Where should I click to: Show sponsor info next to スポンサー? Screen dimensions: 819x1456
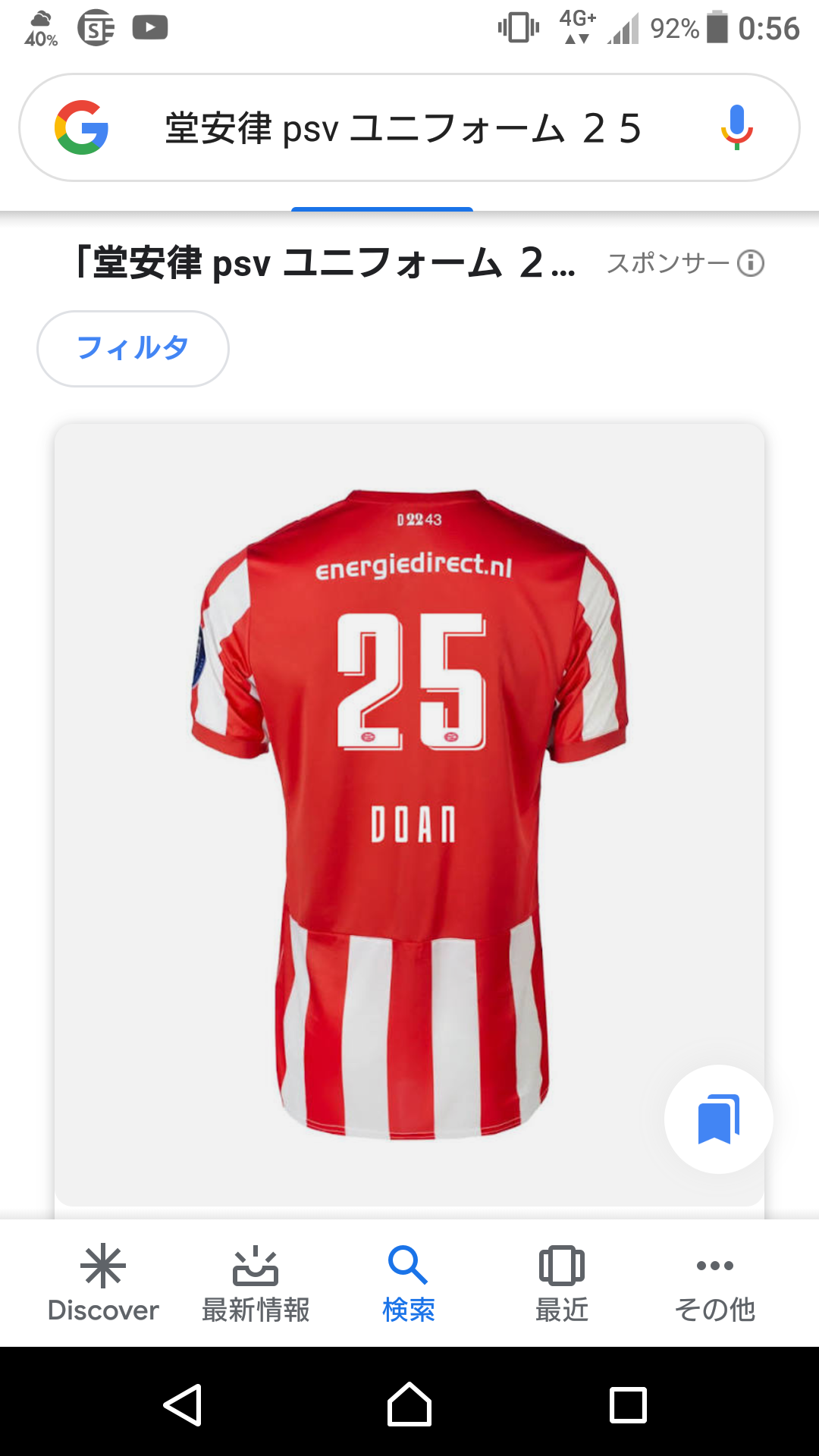(x=751, y=263)
